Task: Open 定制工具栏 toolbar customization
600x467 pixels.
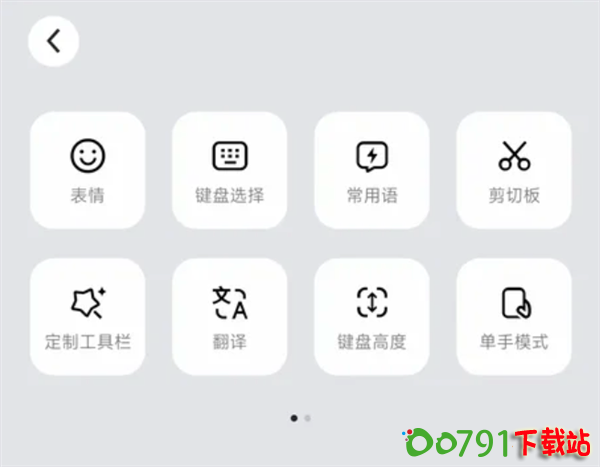Action: (x=88, y=317)
